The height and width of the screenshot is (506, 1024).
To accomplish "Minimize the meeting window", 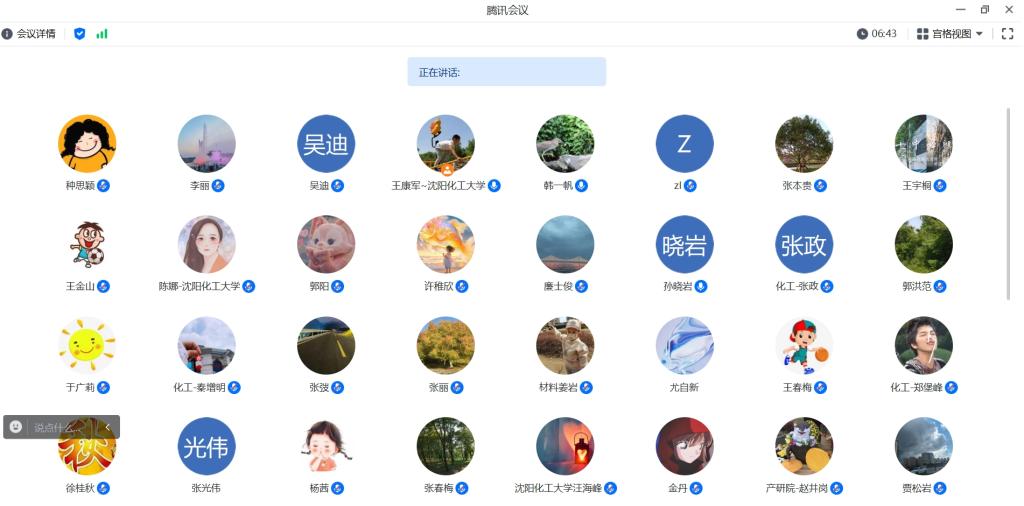I will pyautogui.click(x=961, y=10).
